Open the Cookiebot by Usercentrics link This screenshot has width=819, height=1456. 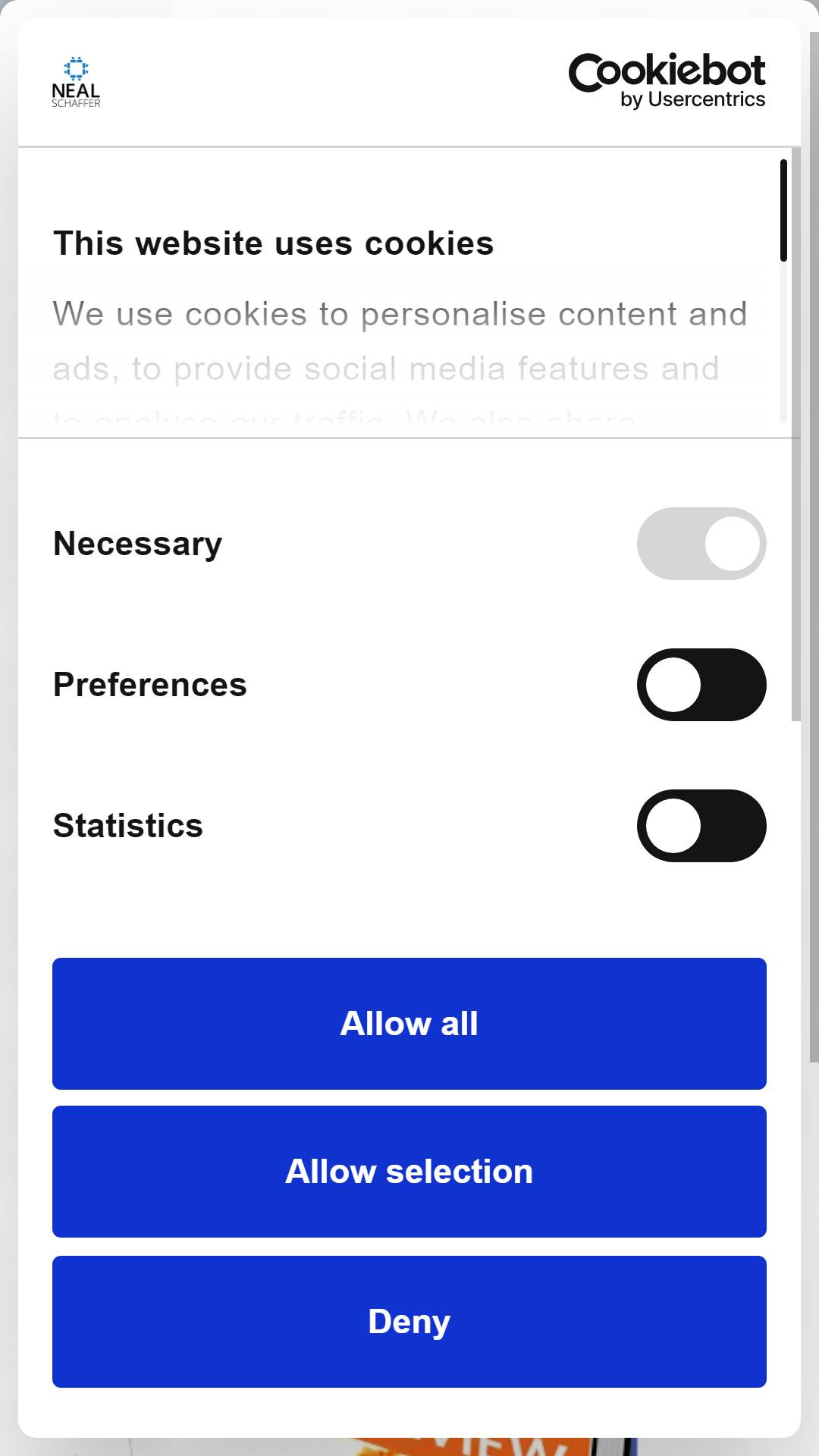(x=667, y=81)
